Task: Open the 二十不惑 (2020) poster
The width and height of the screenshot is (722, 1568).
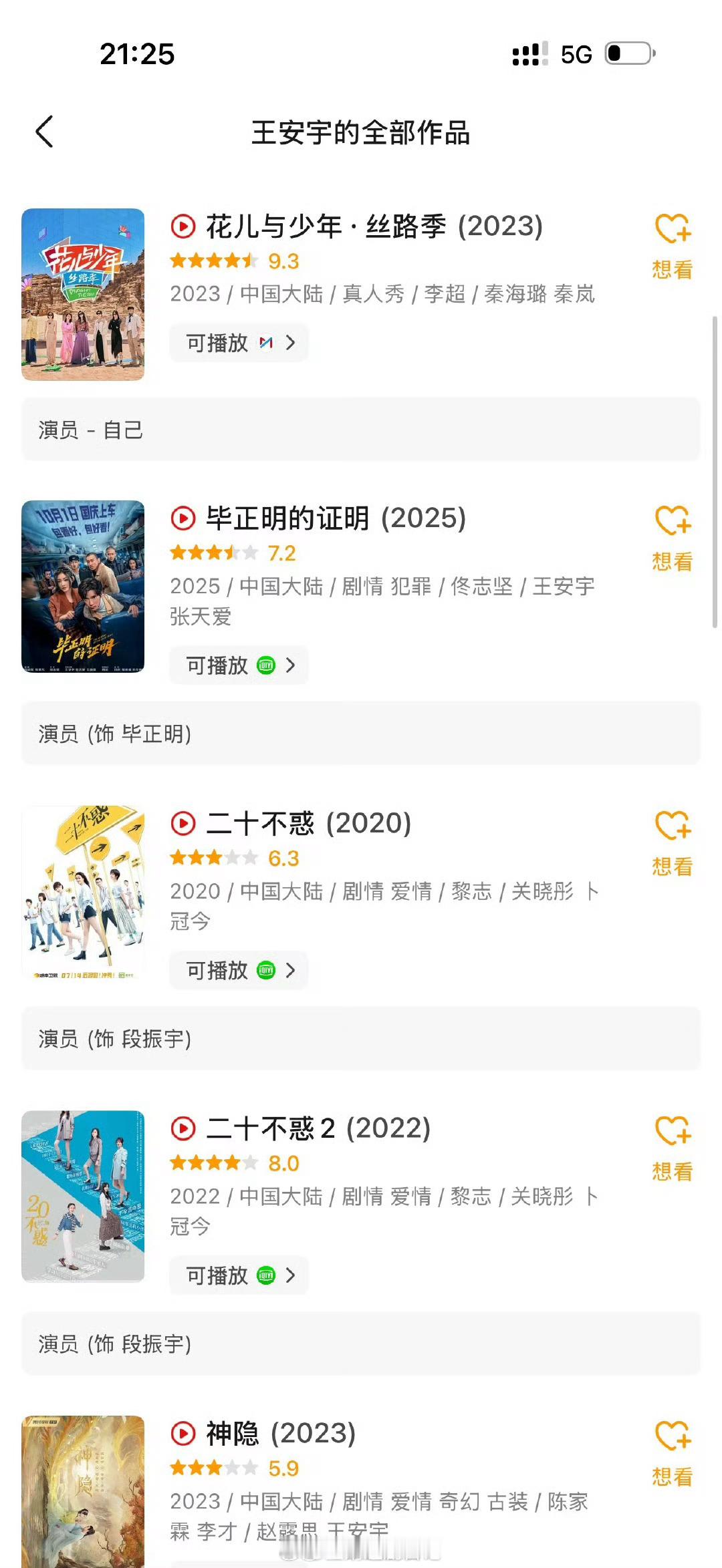Action: [83, 891]
